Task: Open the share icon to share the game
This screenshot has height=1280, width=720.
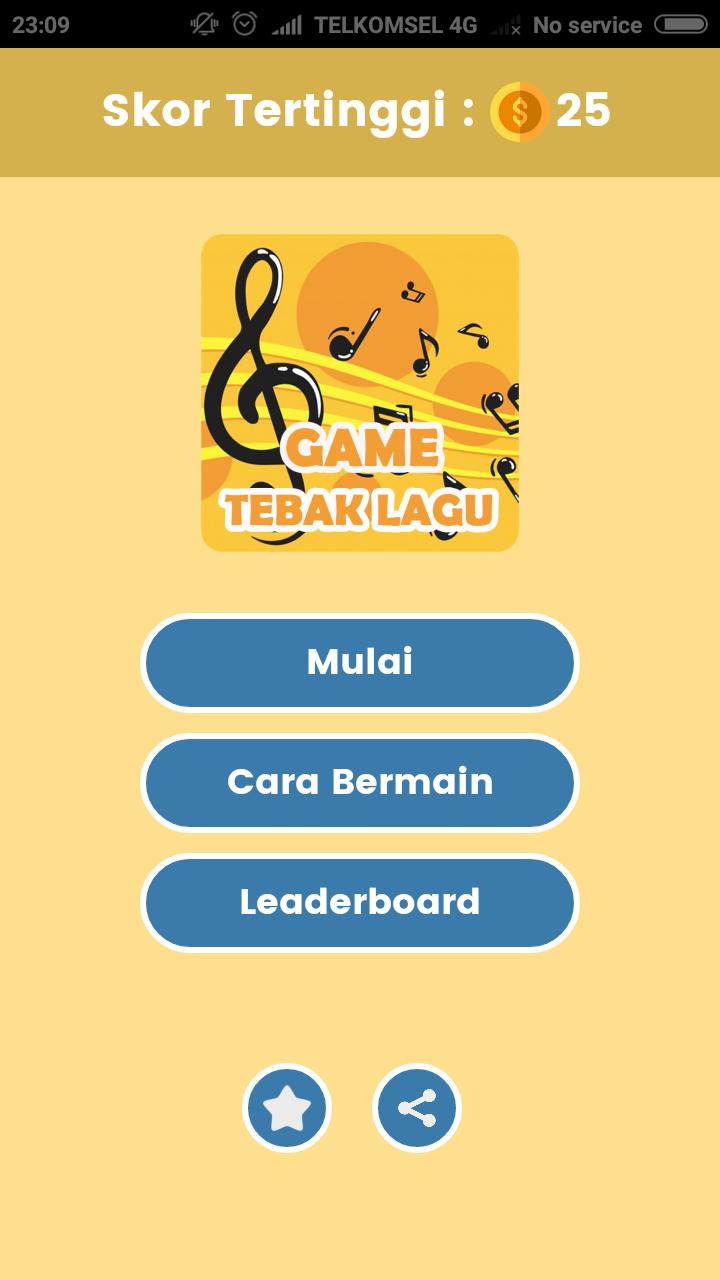Action: pos(417,1108)
